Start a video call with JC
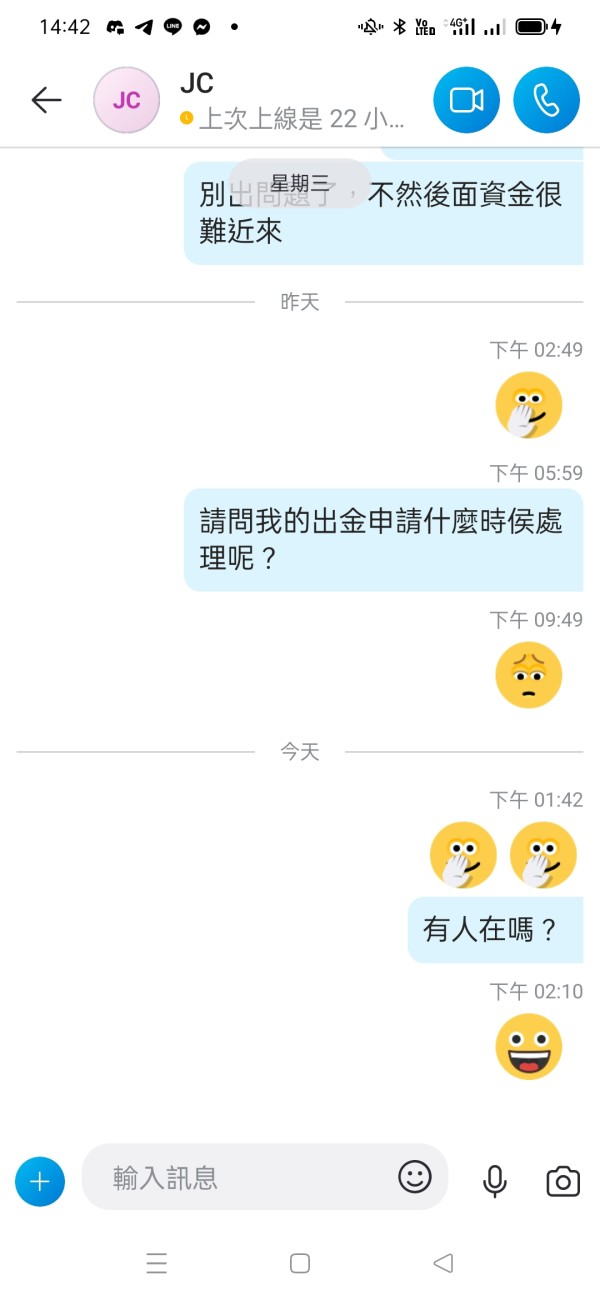This screenshot has width=600, height=1300. [x=466, y=100]
